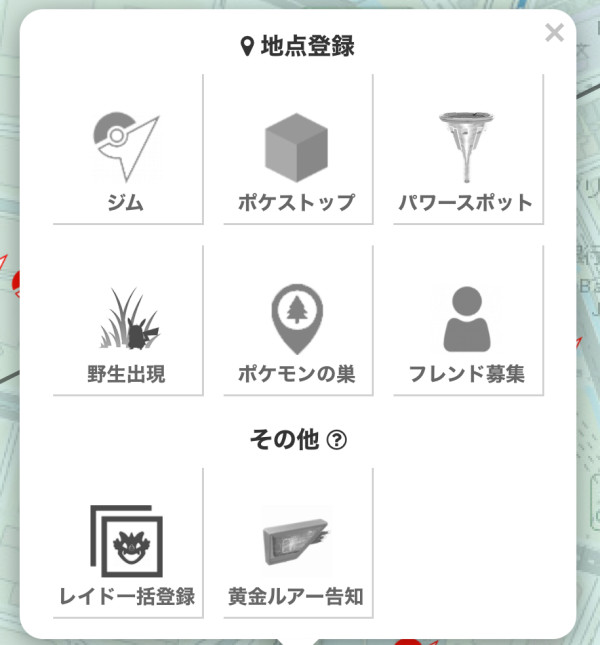Screen dimensions: 600x645
Task: Choose the ポケストップ option
Action: pos(297,148)
